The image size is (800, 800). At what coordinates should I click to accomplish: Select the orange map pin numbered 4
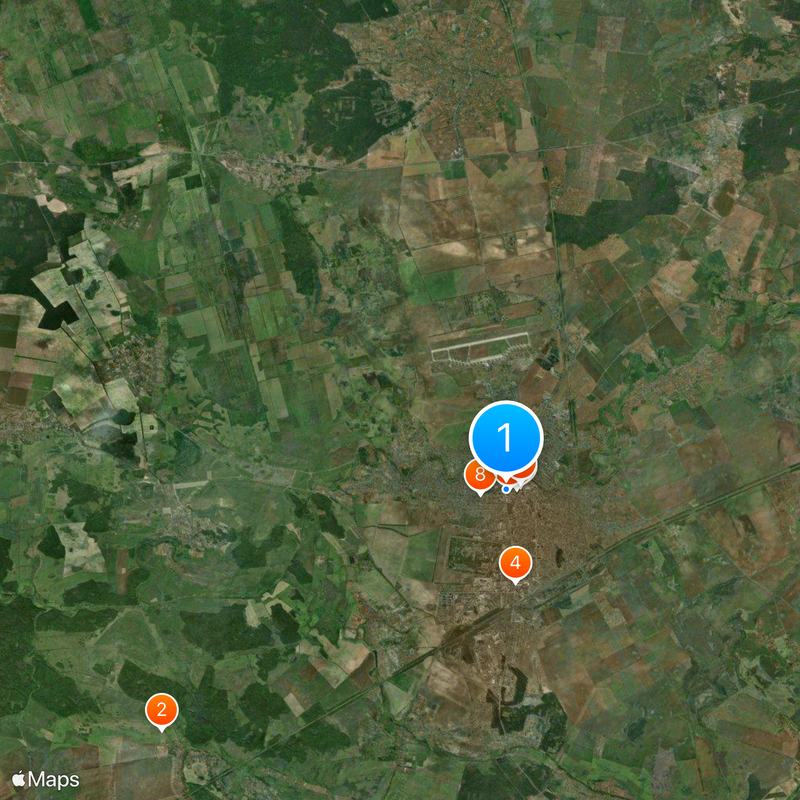click(515, 564)
